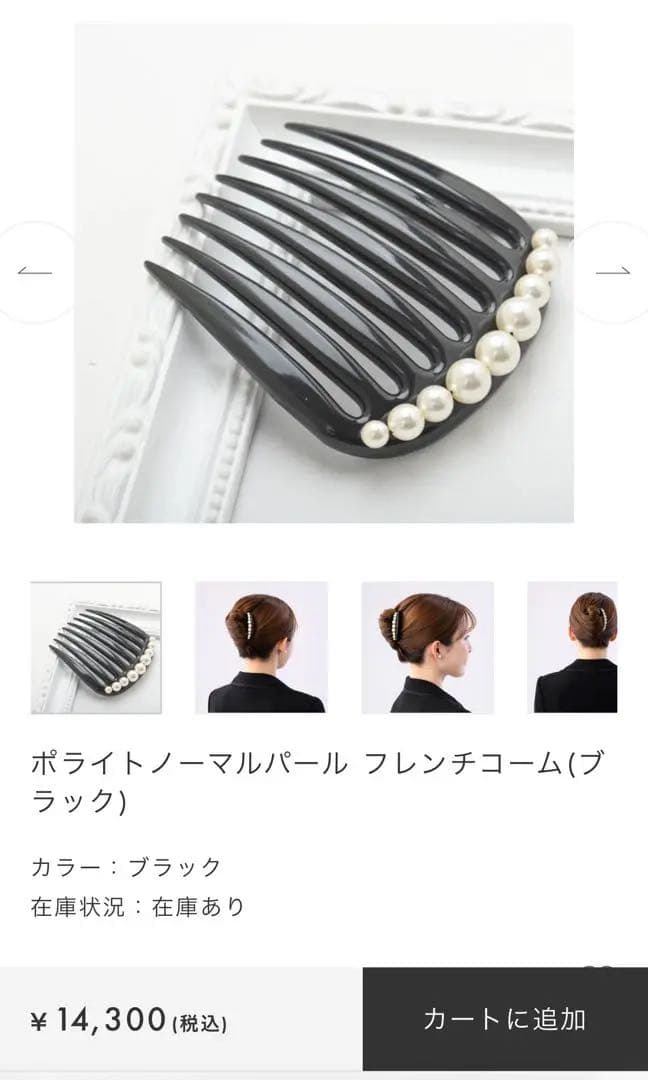Image resolution: width=648 pixels, height=1080 pixels.
Task: Show the next product photo with right arrow
Action: tap(613, 272)
